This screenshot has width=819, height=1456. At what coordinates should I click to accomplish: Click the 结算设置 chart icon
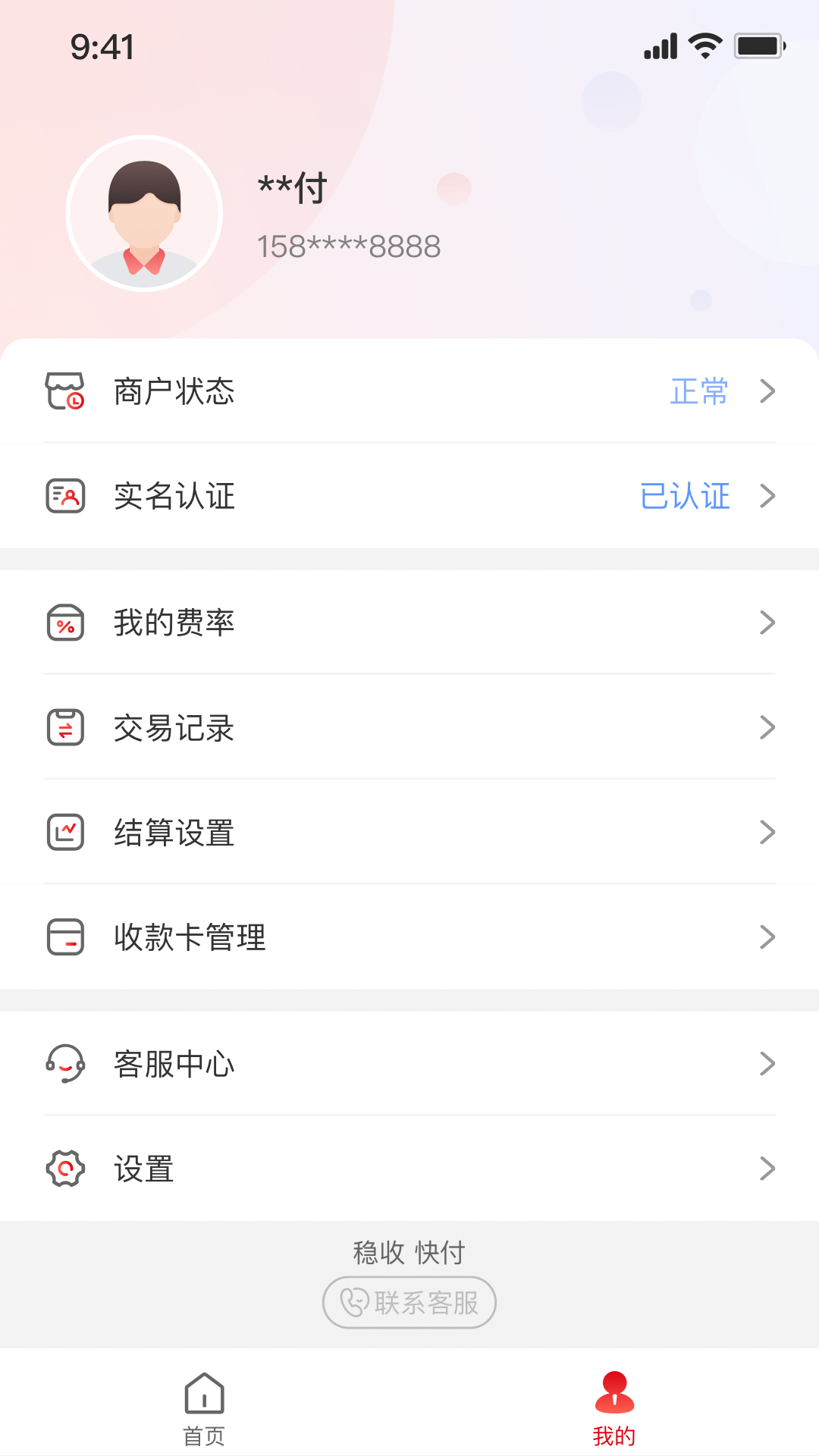(x=65, y=833)
